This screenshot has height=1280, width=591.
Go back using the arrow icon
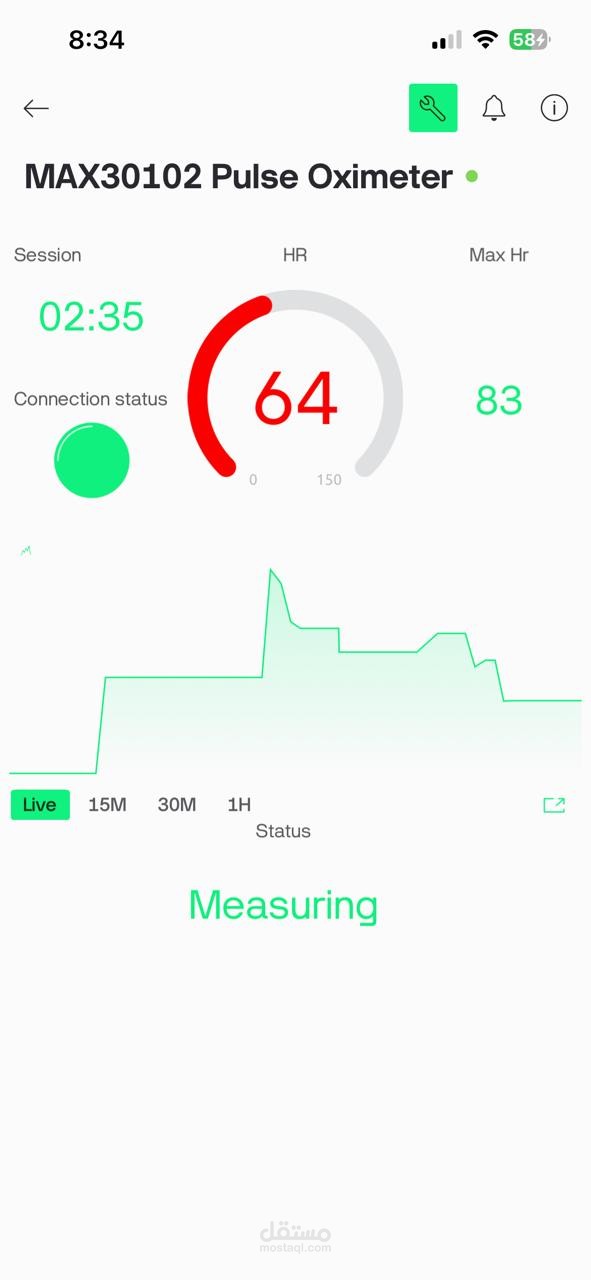click(x=36, y=108)
